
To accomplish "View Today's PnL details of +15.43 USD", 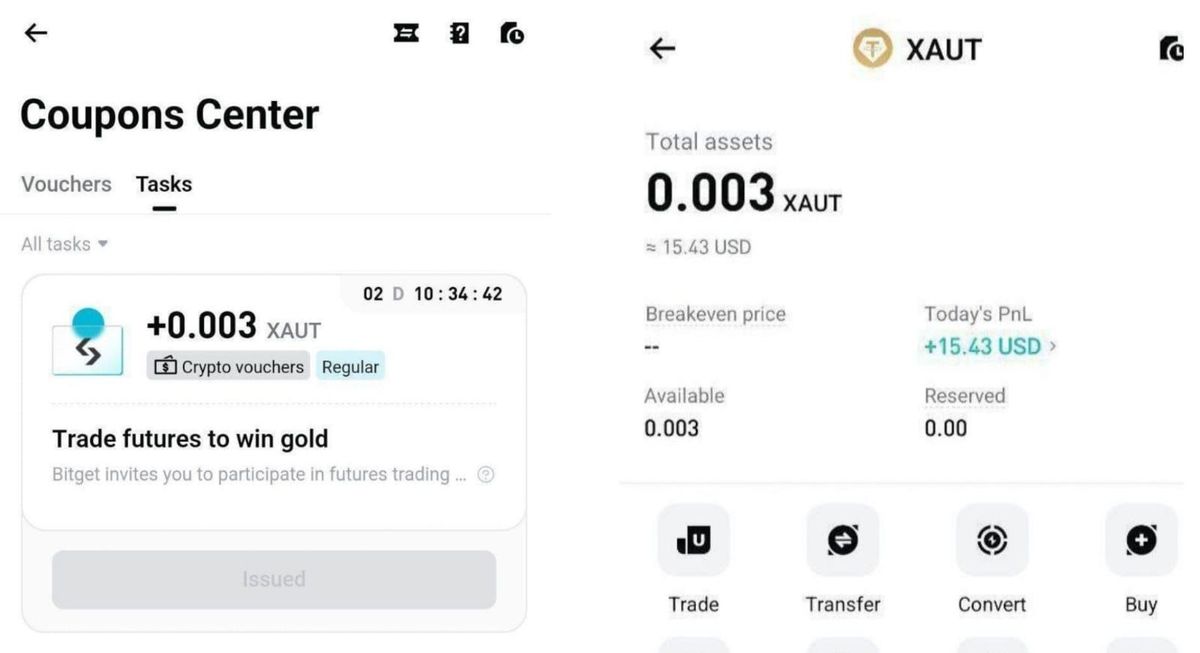I will pyautogui.click(x=990, y=347).
